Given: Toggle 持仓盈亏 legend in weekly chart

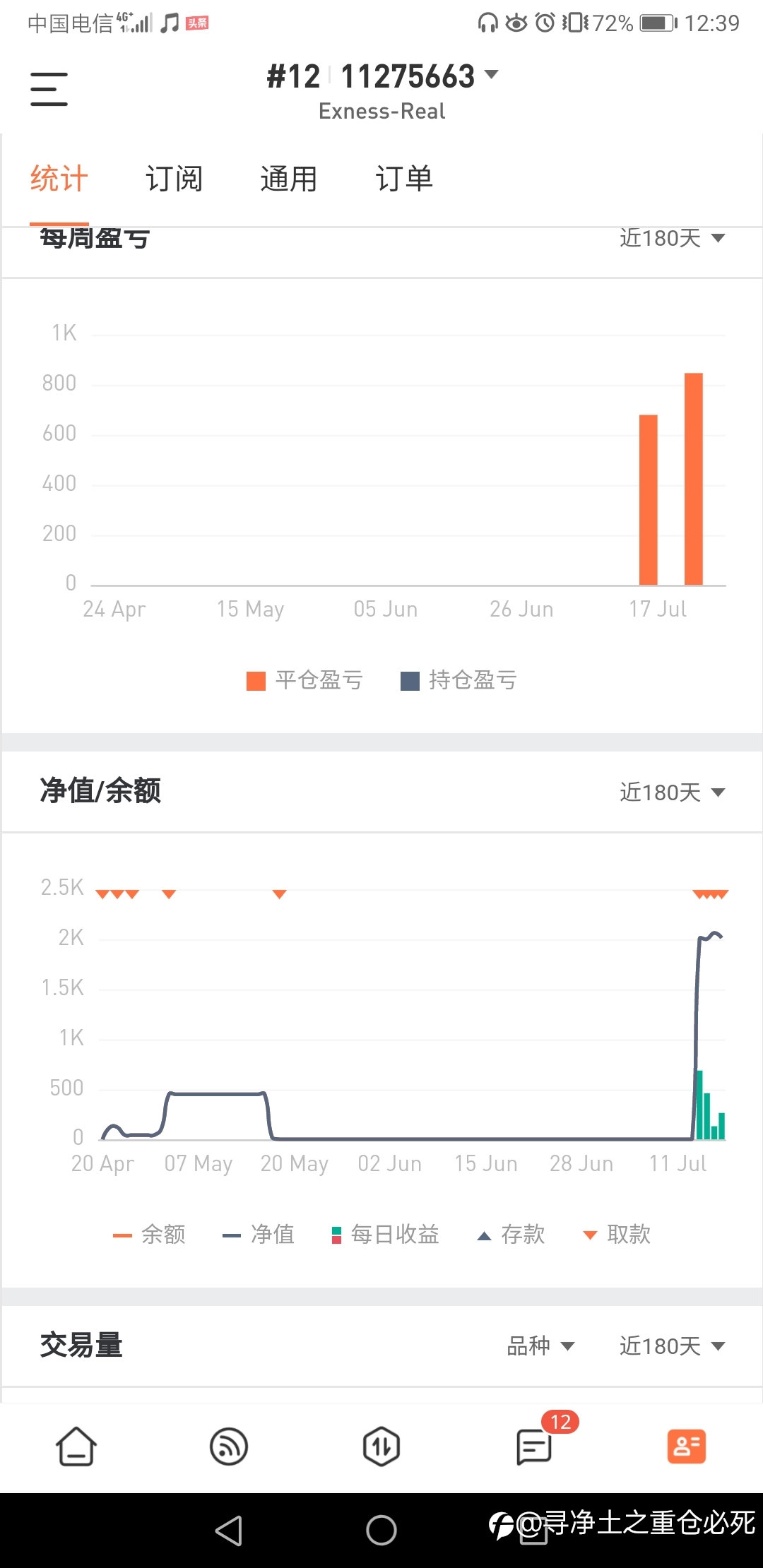Looking at the screenshot, I should pos(459,680).
